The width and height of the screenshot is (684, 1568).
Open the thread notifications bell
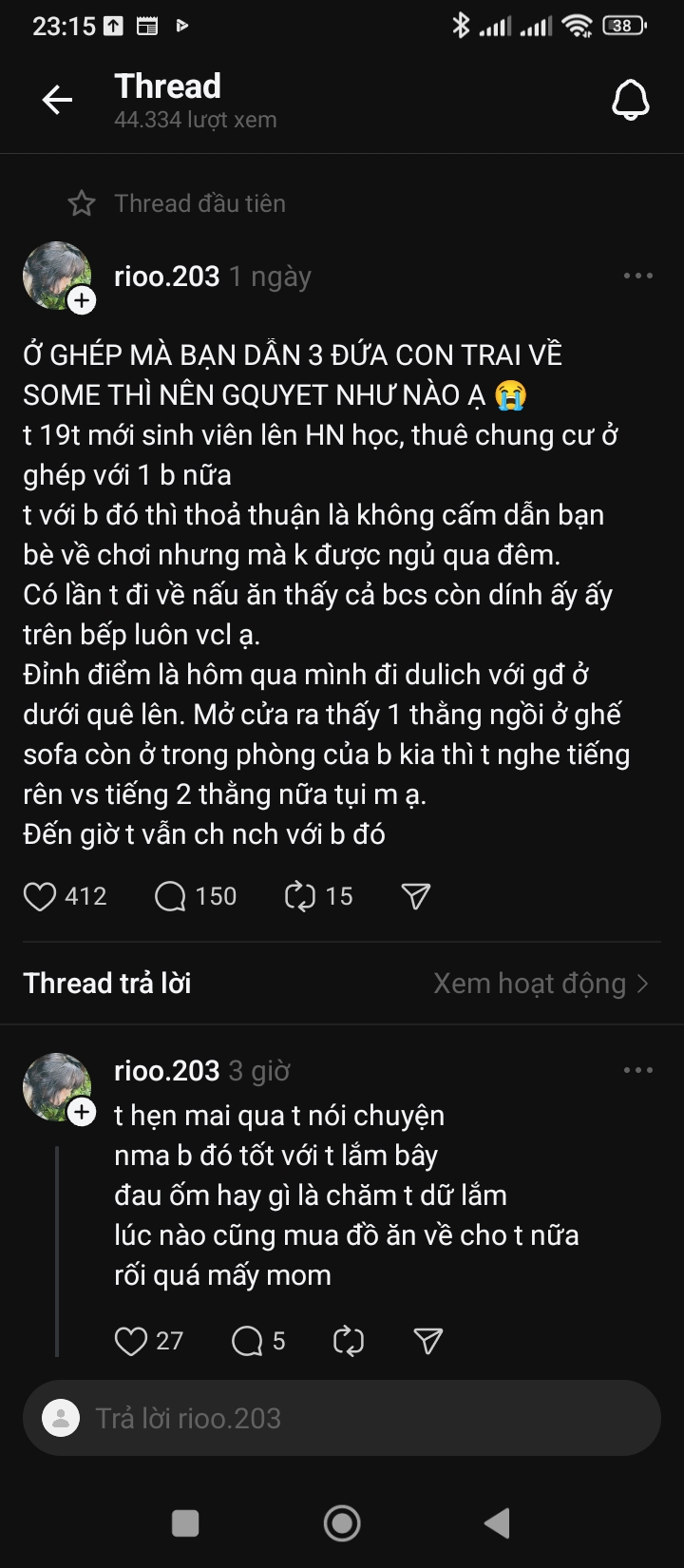tap(630, 100)
